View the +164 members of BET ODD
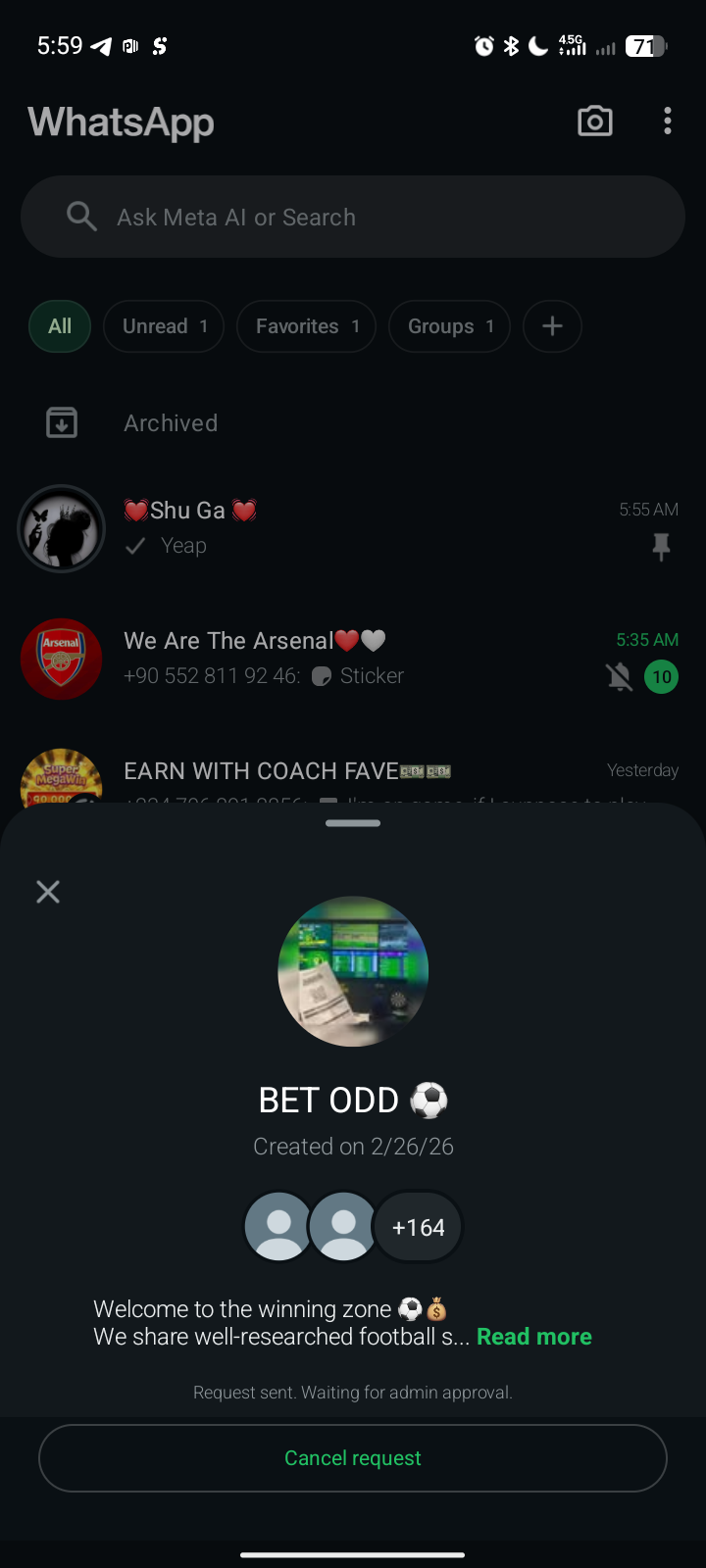Screen dimensions: 706x1568 pos(419,1228)
